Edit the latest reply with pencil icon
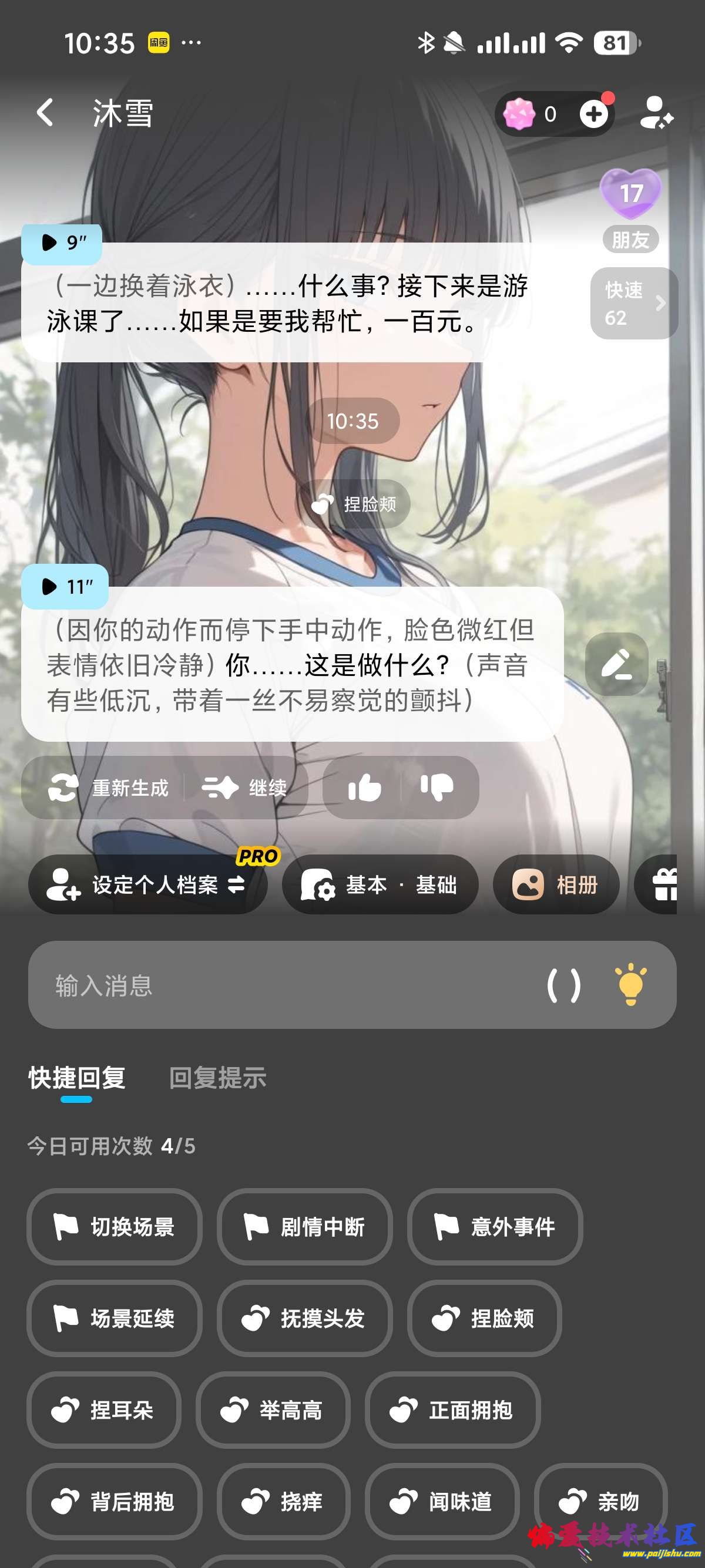This screenshot has height=1568, width=705. click(616, 664)
